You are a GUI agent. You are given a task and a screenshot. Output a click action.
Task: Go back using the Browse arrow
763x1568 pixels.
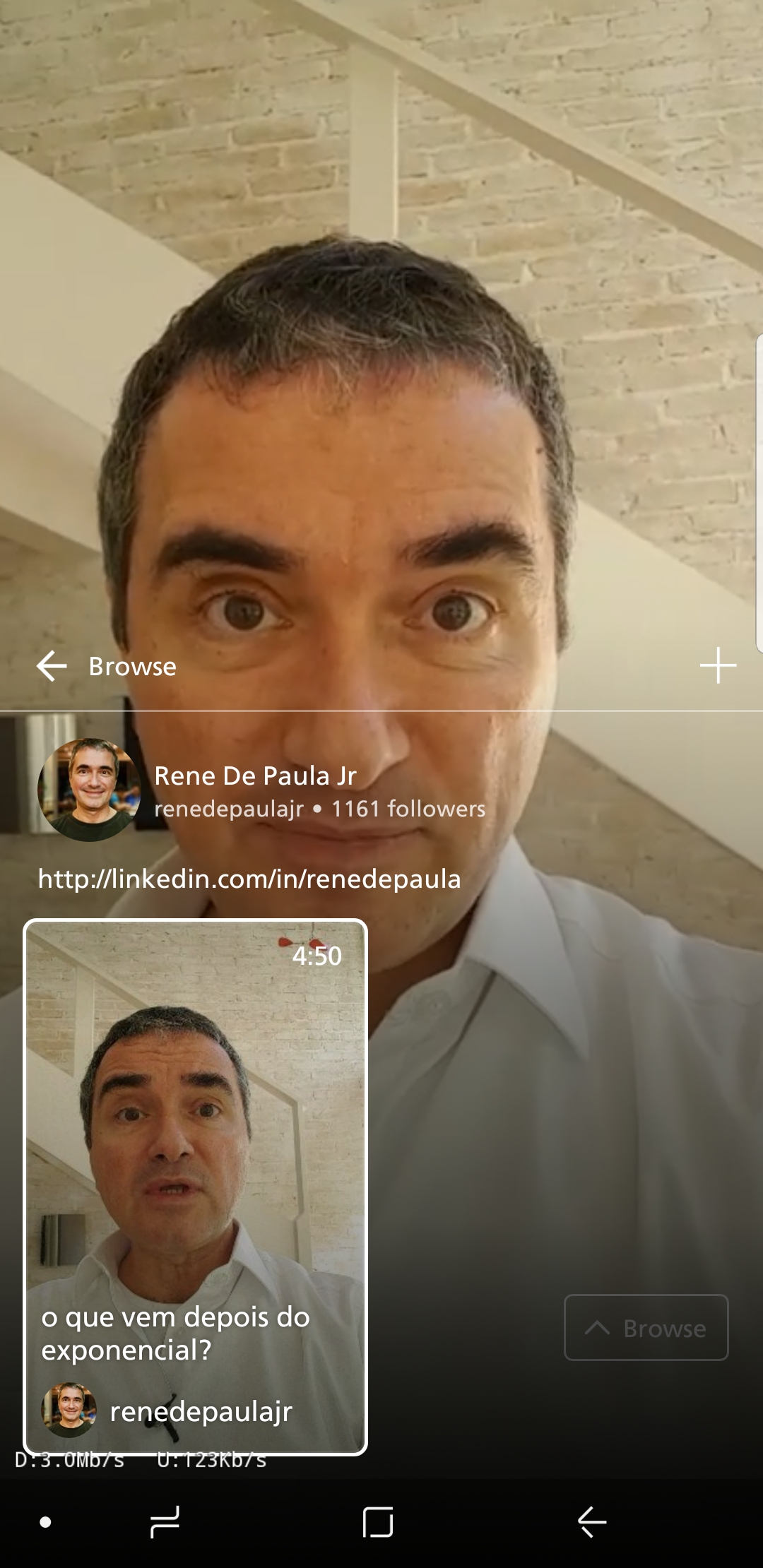[x=52, y=666]
